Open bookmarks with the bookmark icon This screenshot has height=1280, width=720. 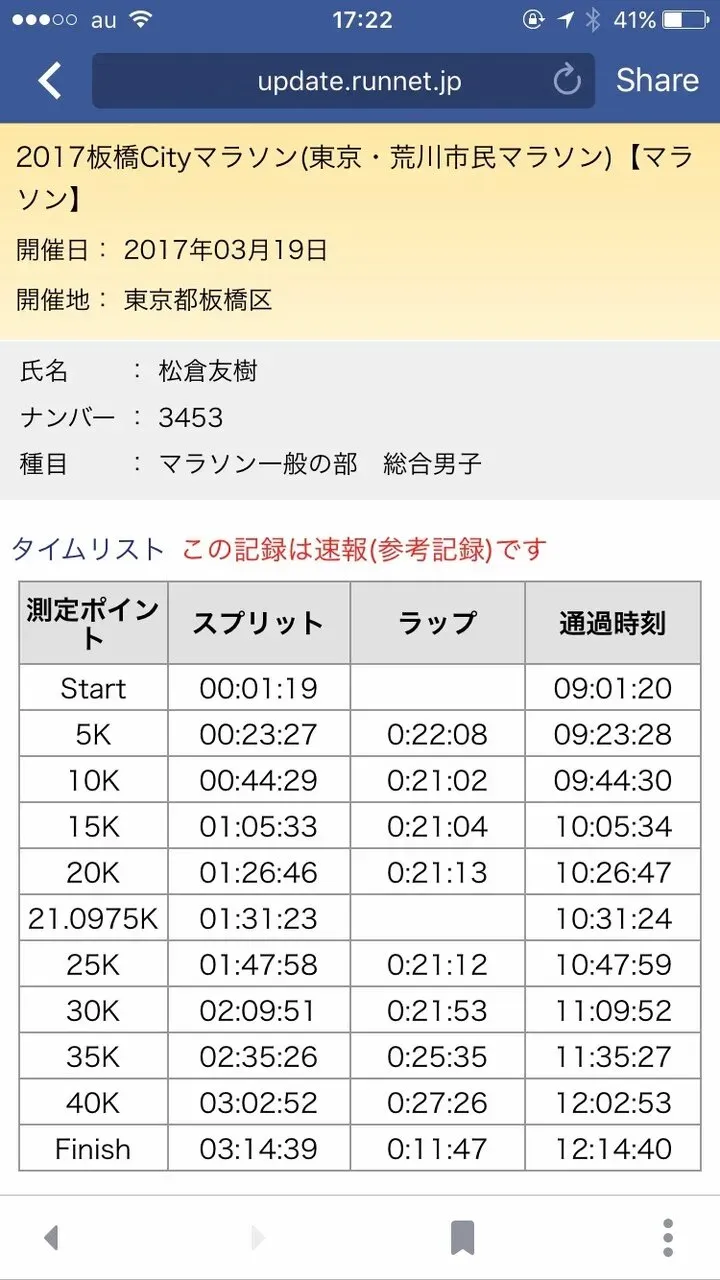pyautogui.click(x=462, y=1237)
